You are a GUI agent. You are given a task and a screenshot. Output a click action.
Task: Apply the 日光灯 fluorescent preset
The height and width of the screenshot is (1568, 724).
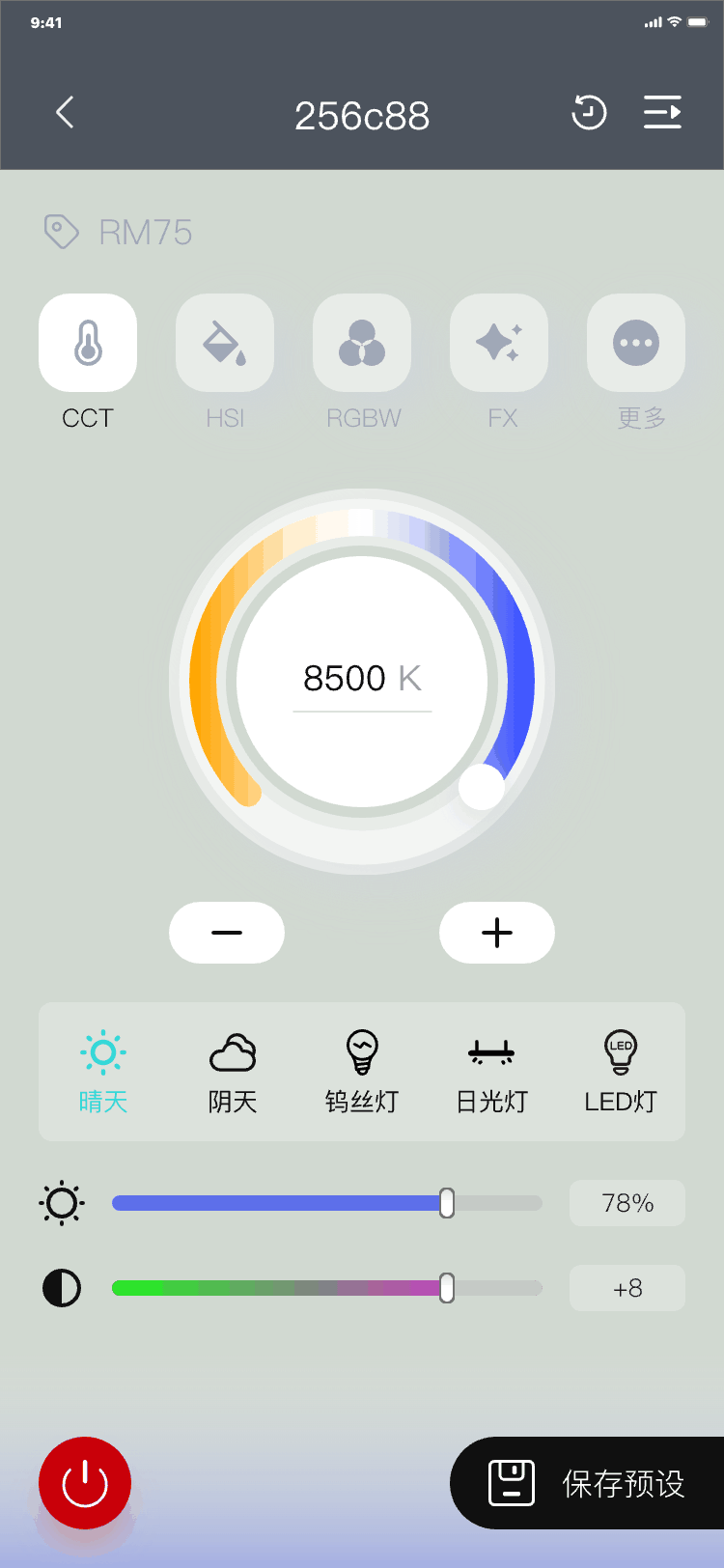491,1072
